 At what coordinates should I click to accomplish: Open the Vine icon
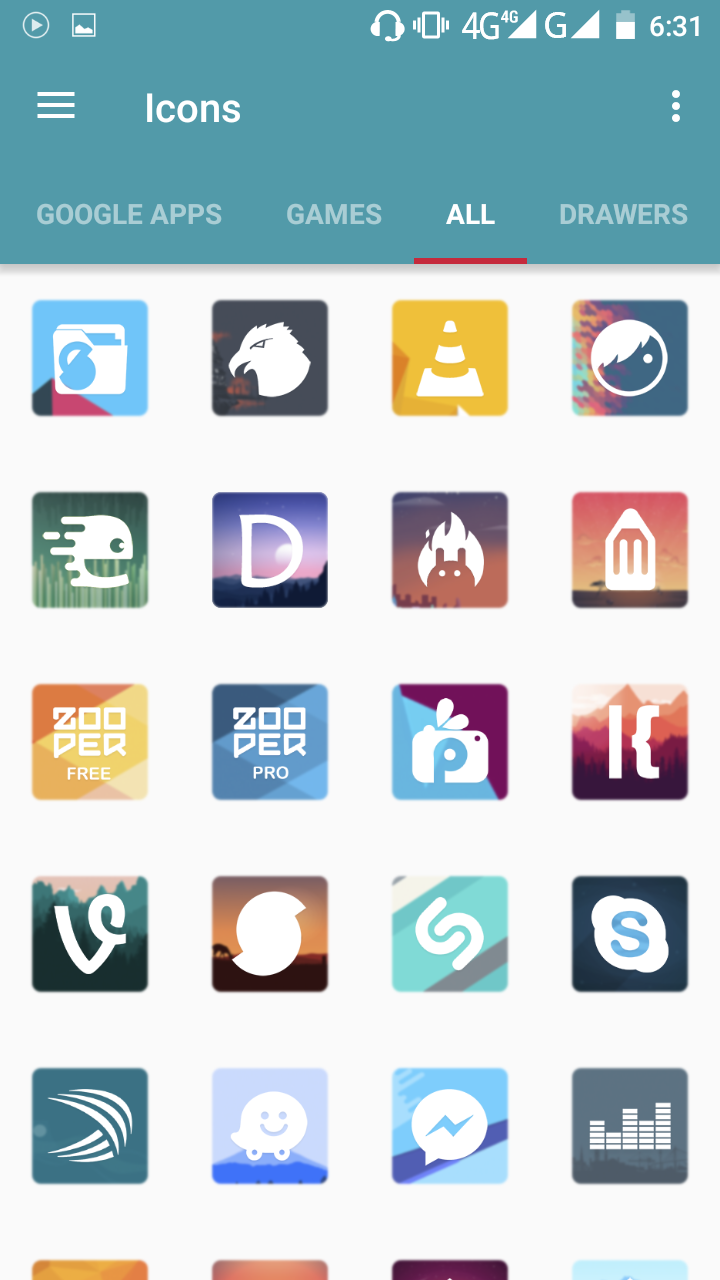point(90,934)
